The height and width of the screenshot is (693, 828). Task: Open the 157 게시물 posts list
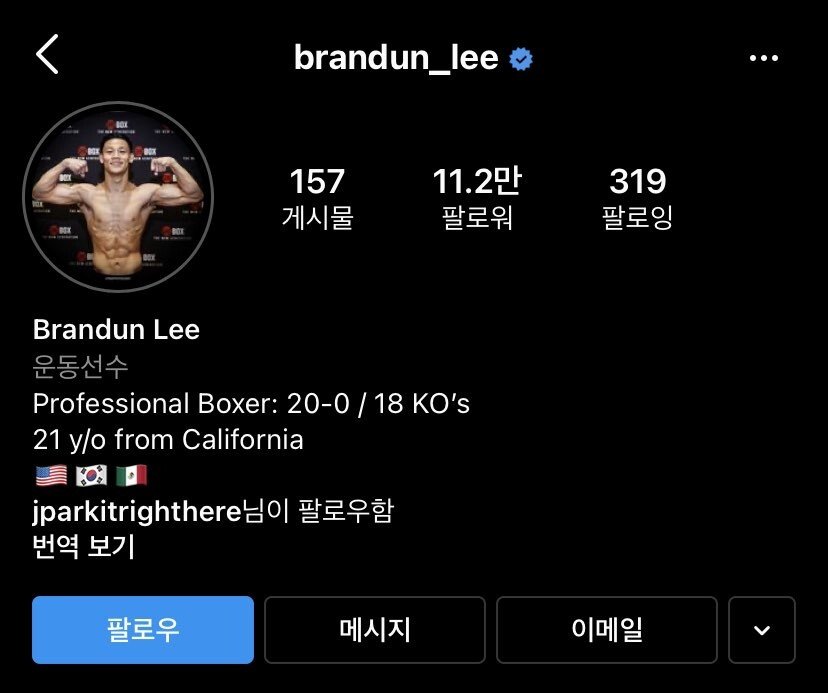317,197
